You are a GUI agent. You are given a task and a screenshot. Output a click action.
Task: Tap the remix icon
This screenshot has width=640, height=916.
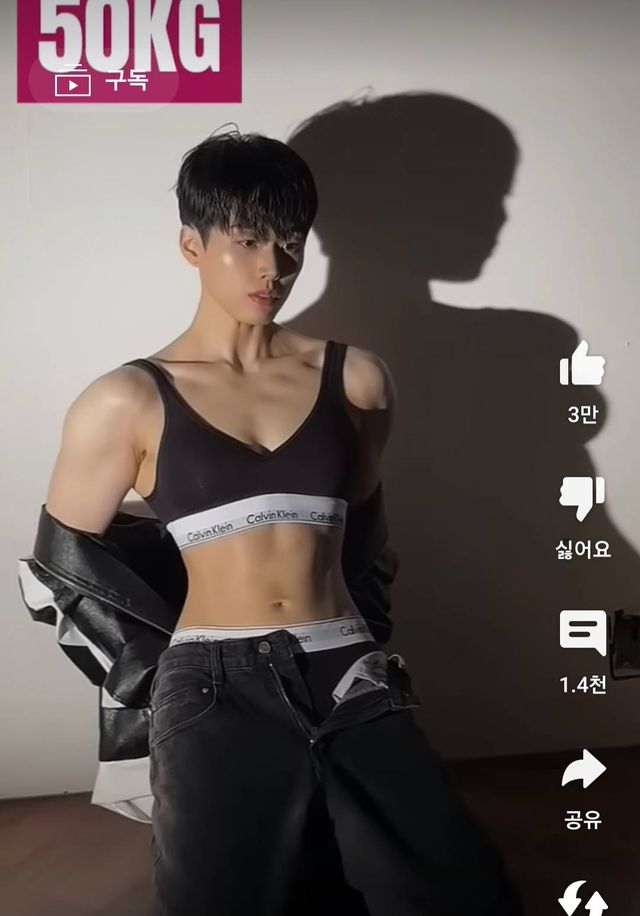pos(582,898)
